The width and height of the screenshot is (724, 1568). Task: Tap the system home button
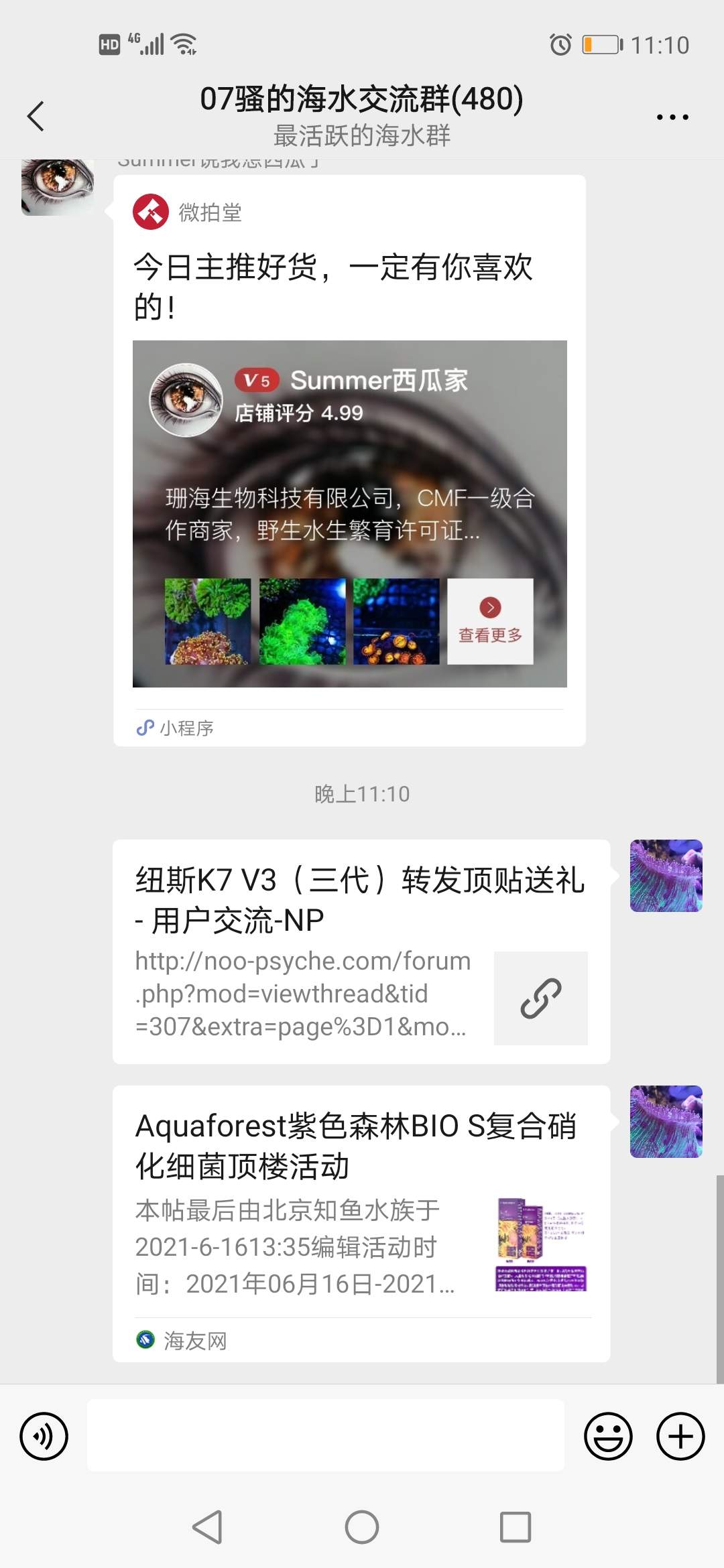[x=362, y=1527]
